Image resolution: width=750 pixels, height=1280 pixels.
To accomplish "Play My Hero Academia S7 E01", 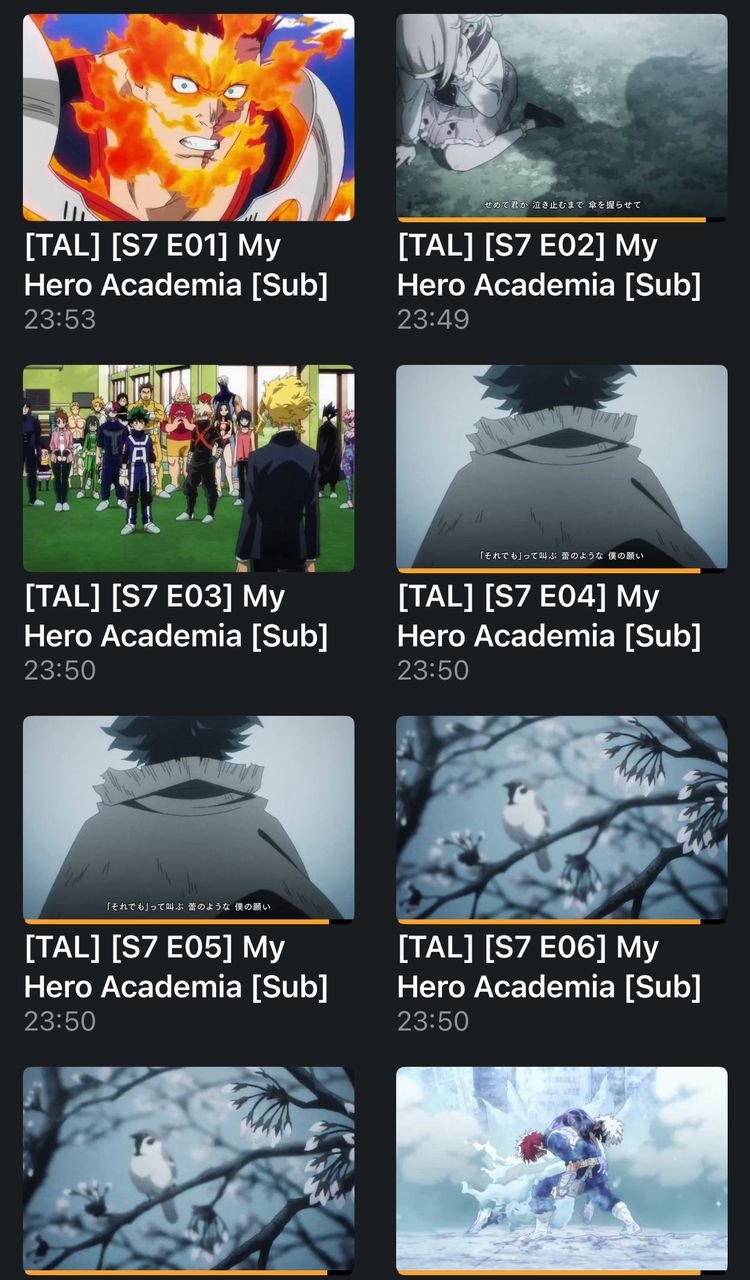I will (x=188, y=117).
